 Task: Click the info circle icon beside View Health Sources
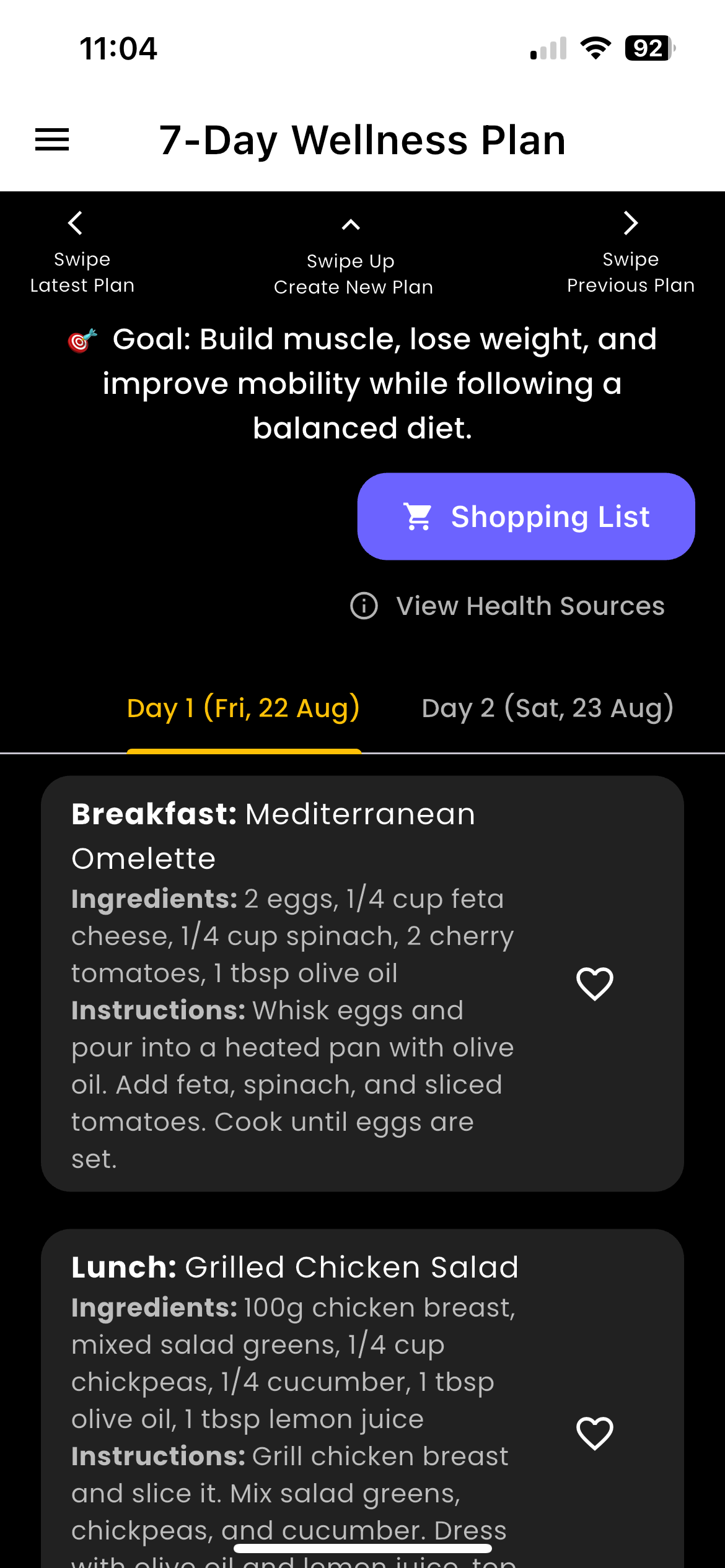click(x=364, y=606)
